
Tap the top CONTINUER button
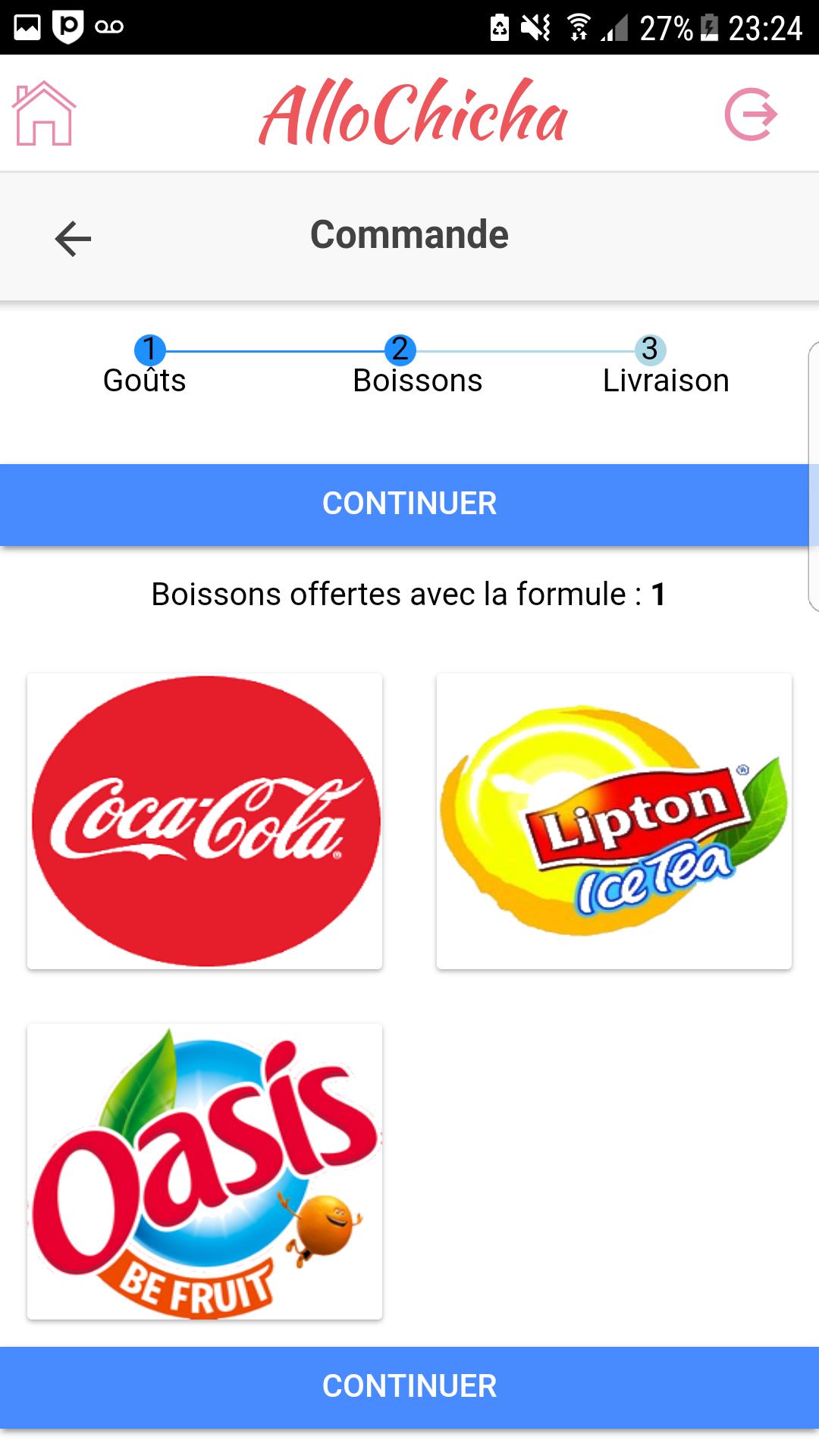[x=409, y=504]
